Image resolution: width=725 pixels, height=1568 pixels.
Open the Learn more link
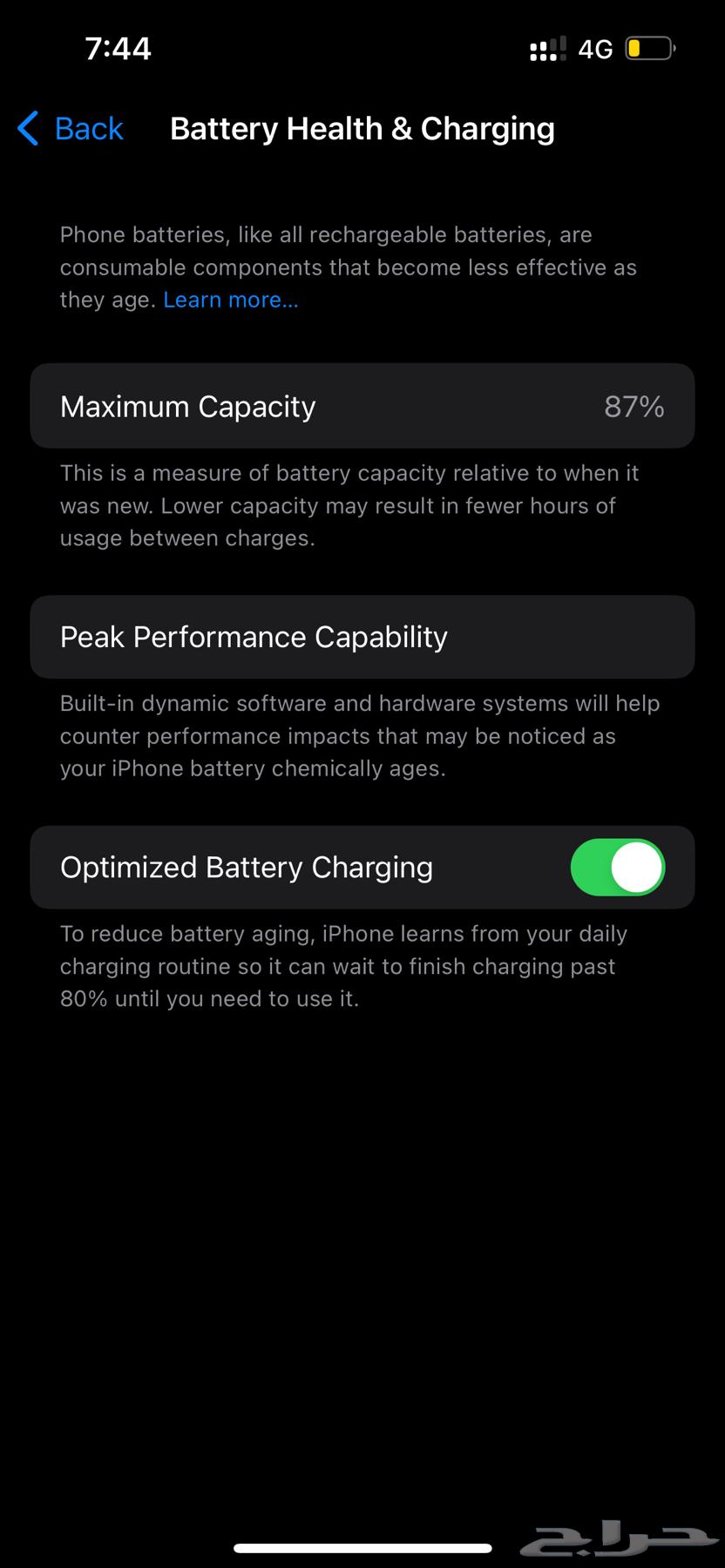[230, 300]
